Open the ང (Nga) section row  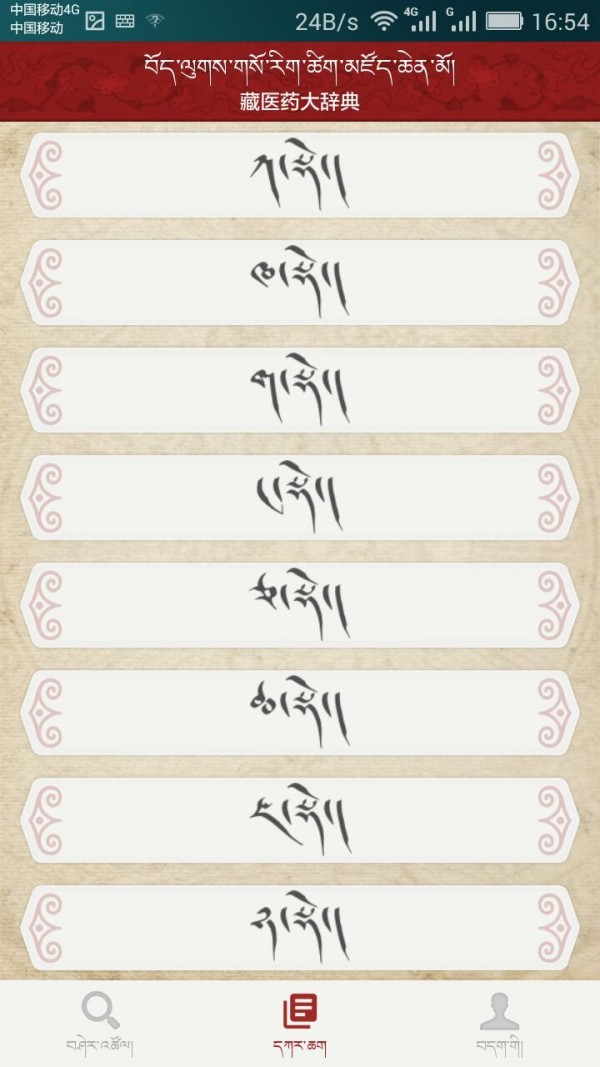click(300, 498)
